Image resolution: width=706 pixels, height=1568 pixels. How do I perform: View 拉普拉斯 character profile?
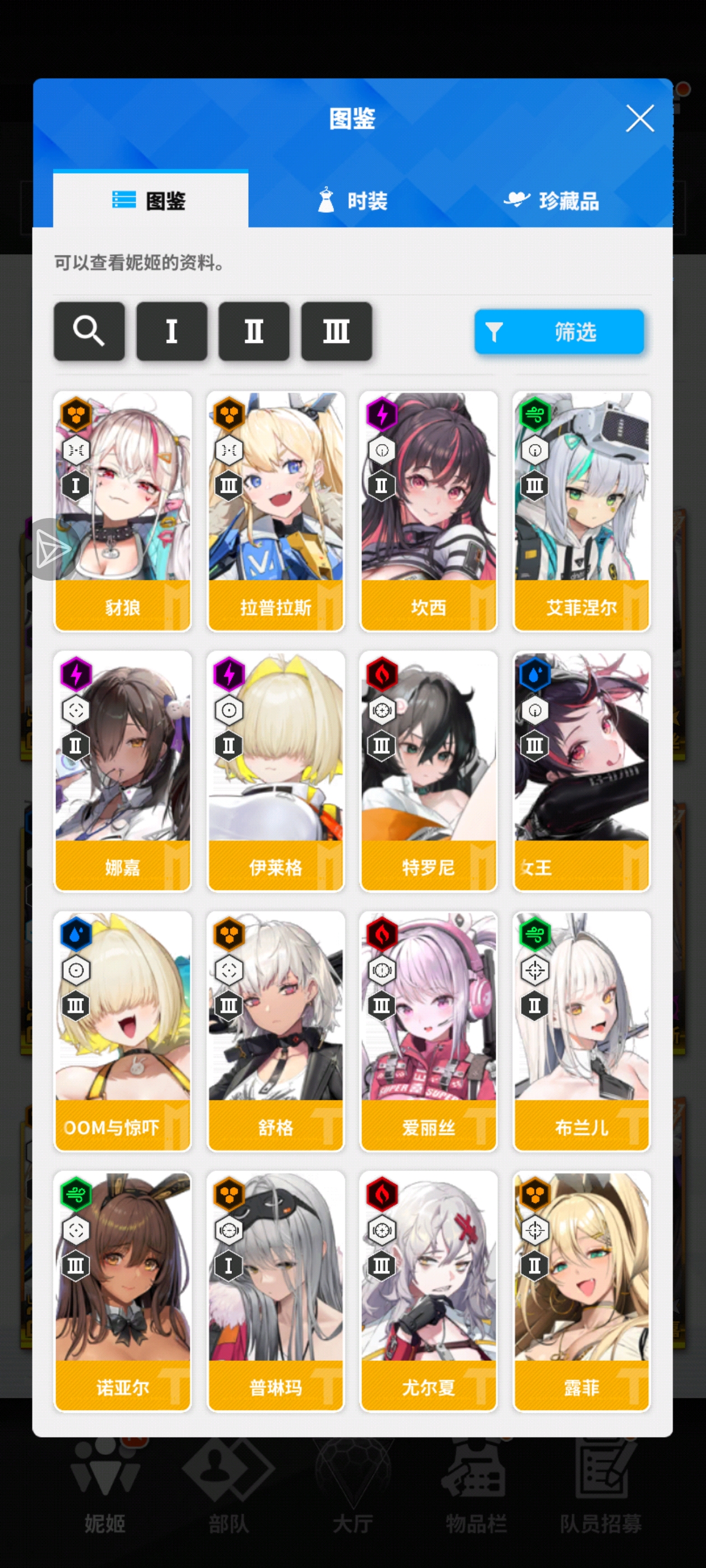pyautogui.click(x=275, y=511)
